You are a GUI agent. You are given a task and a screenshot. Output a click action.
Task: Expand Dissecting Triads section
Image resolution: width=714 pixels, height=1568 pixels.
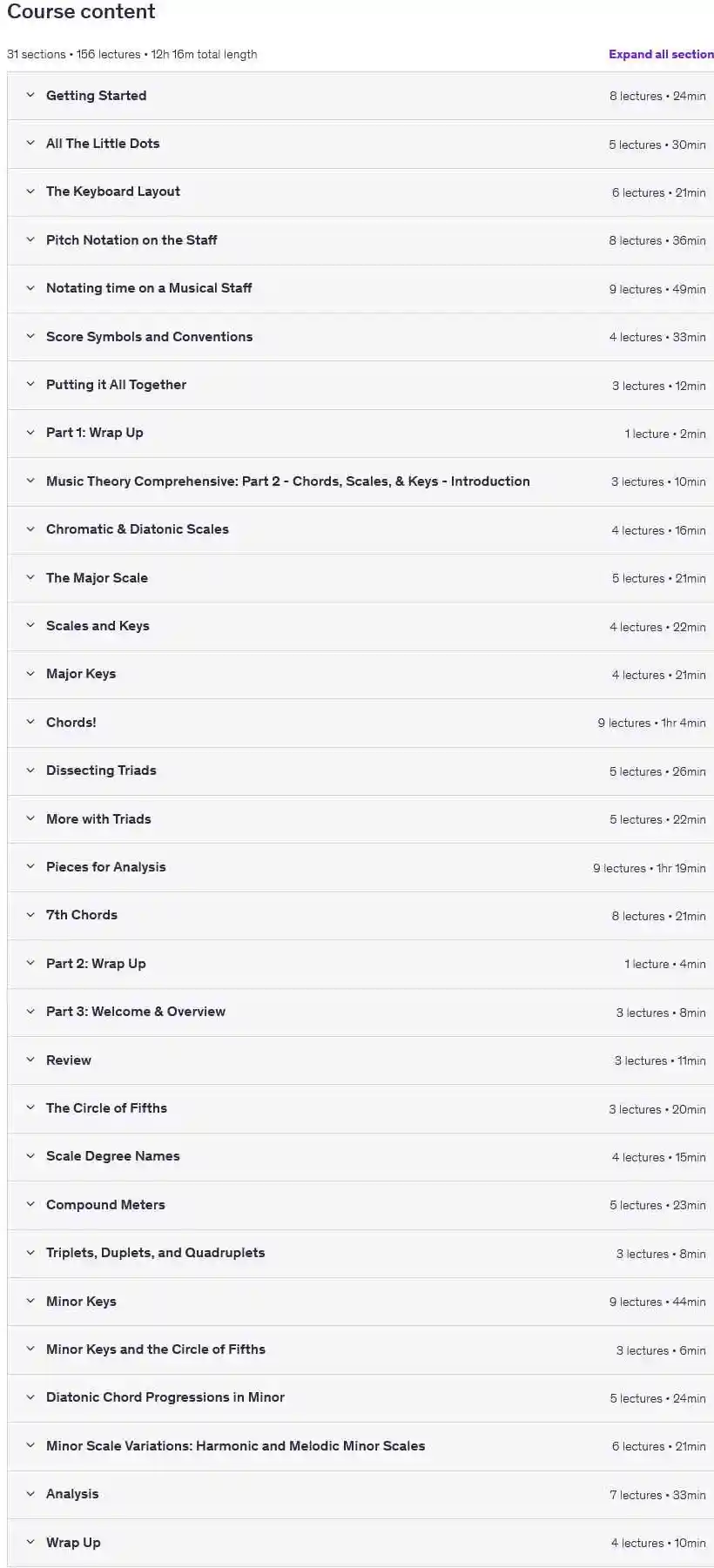click(360, 771)
